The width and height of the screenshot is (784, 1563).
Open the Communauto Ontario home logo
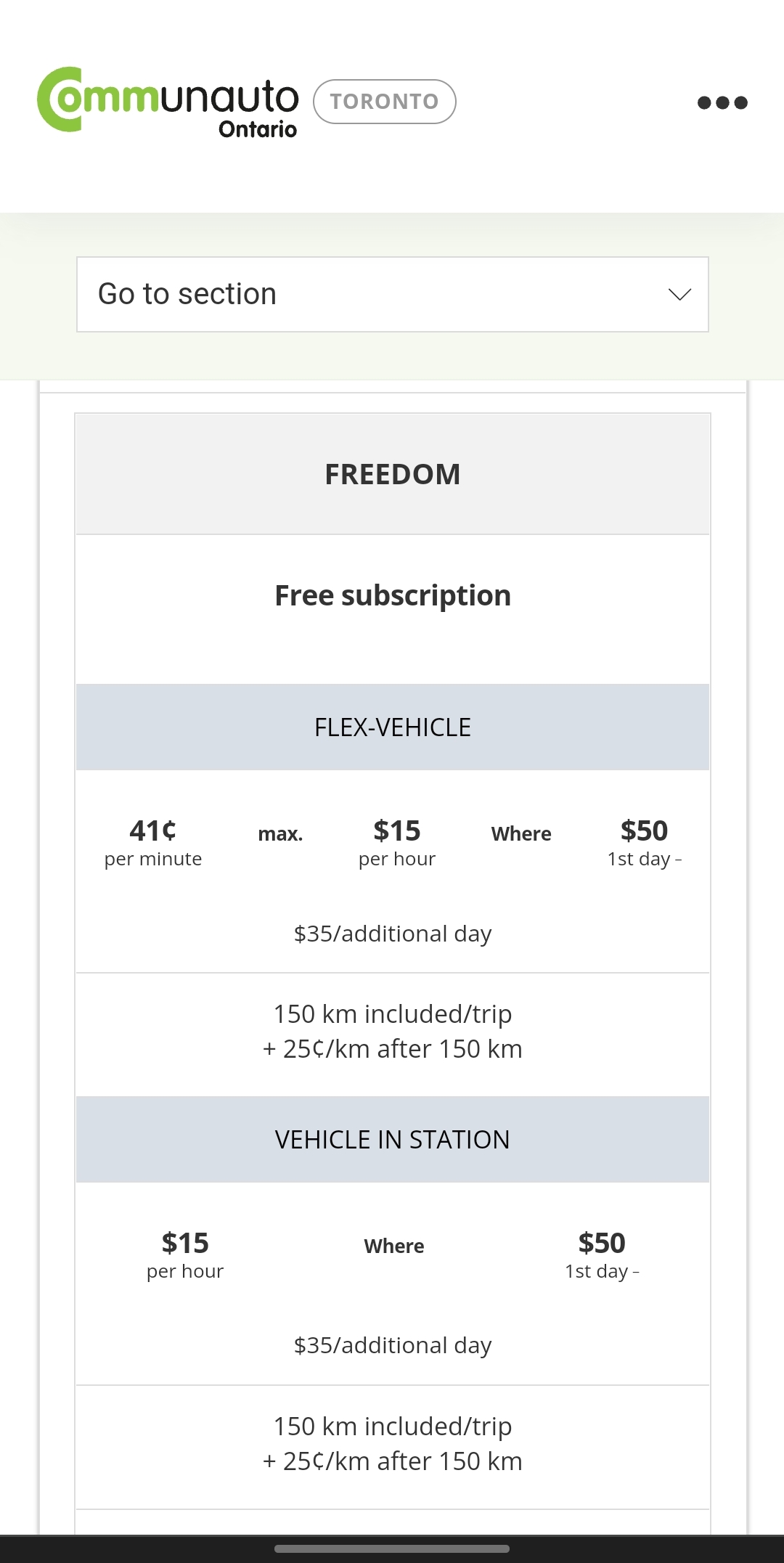pos(168,102)
